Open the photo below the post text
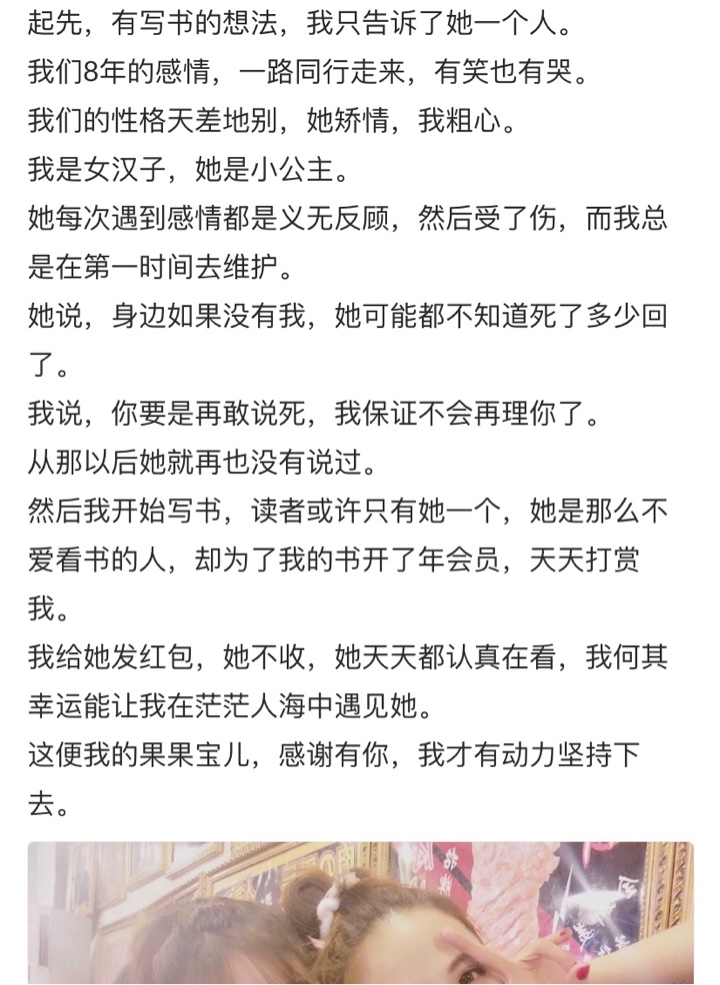The image size is (720, 985). [x=361, y=913]
